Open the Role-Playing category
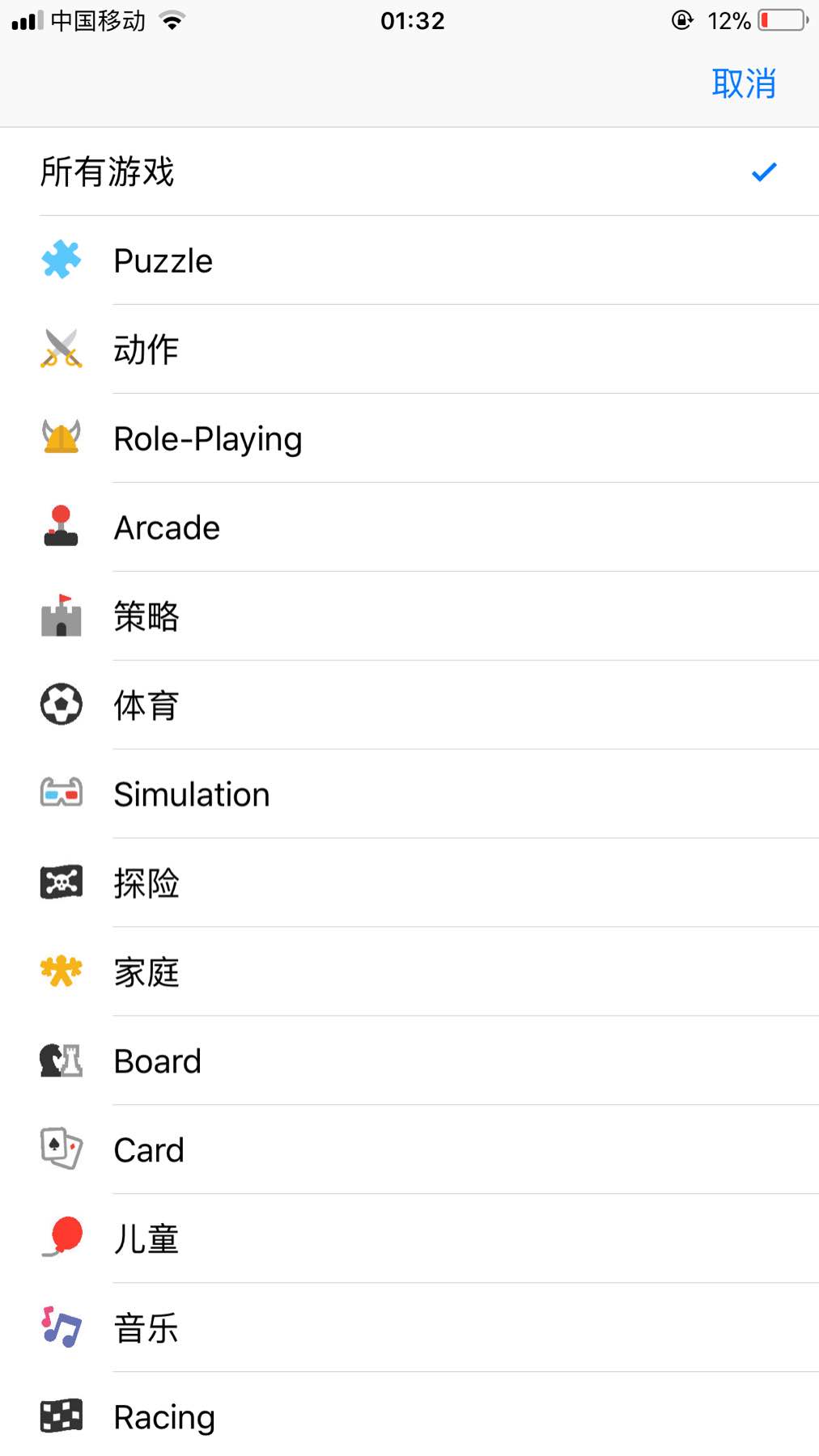The height and width of the screenshot is (1456, 819). point(409,438)
